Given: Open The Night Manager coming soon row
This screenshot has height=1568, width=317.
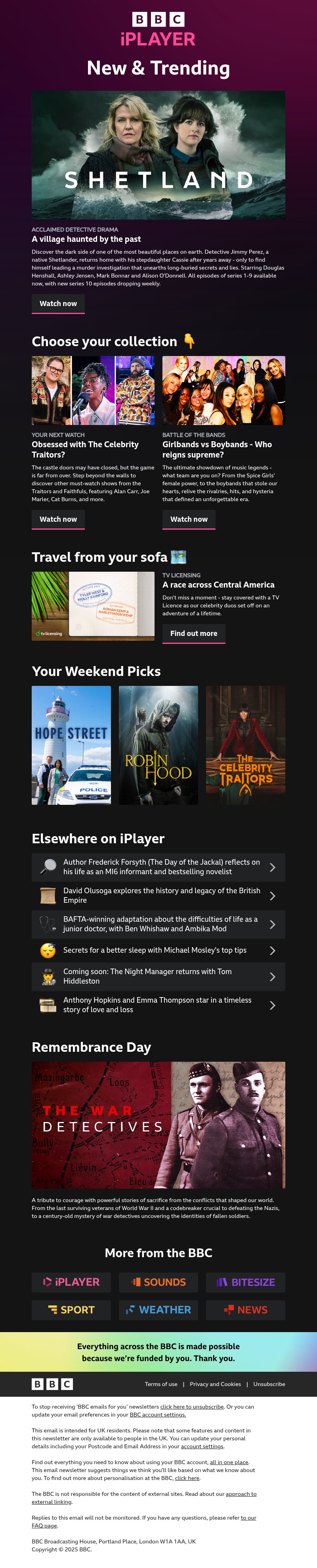Looking at the screenshot, I should pos(158,976).
